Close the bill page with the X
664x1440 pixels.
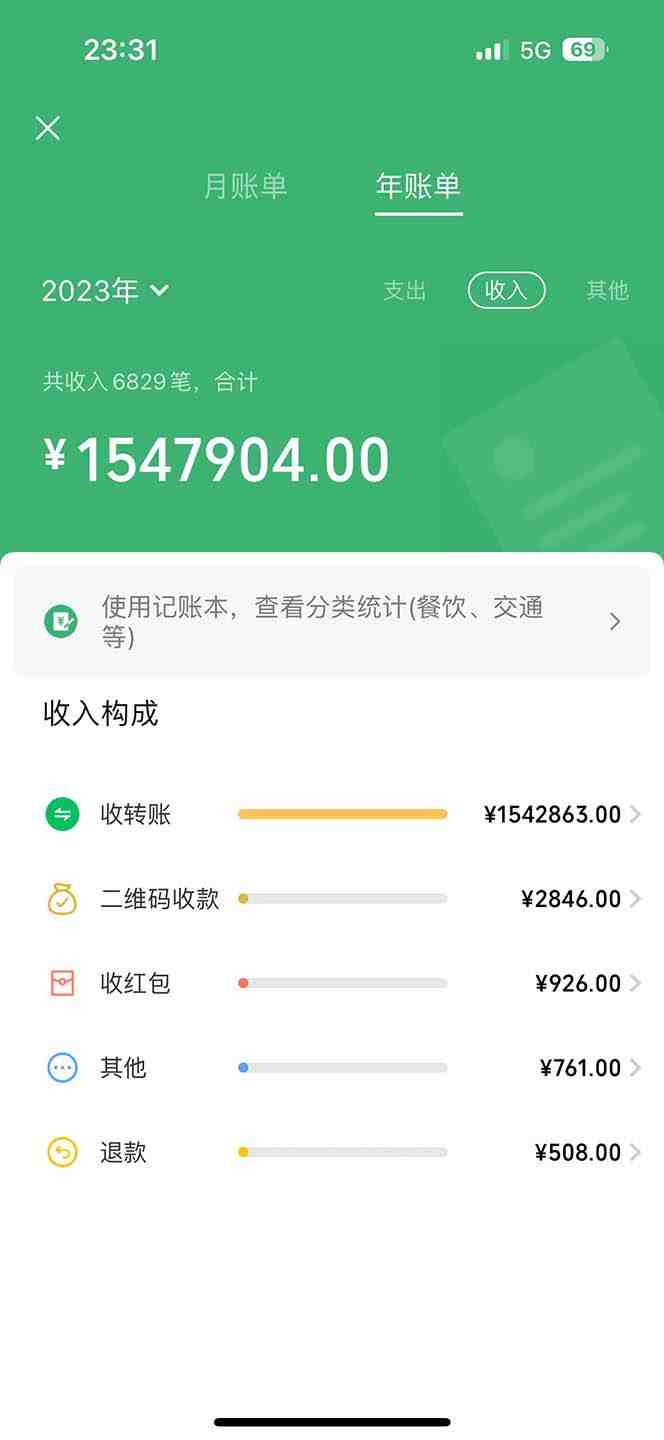[x=48, y=128]
